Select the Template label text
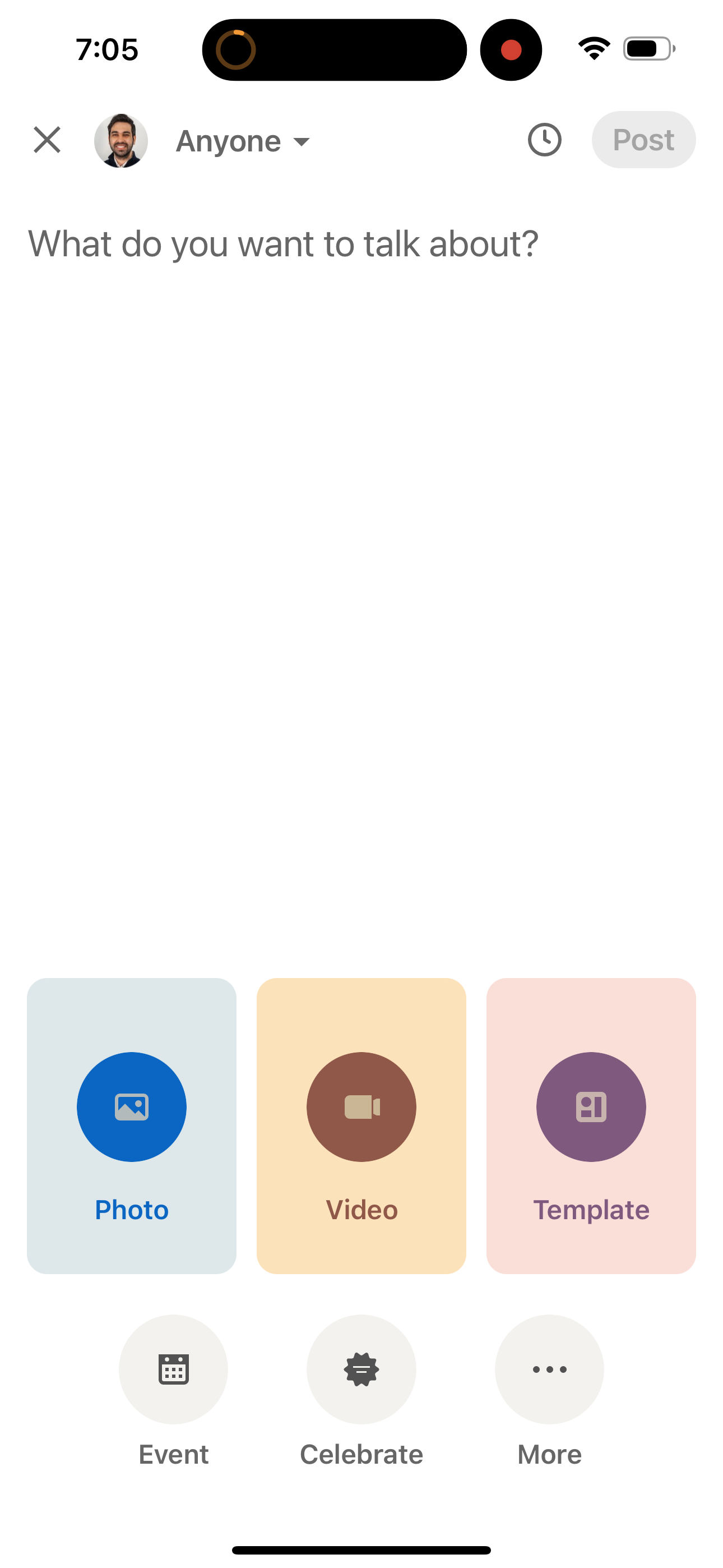The width and height of the screenshot is (723, 1568). (x=590, y=1209)
